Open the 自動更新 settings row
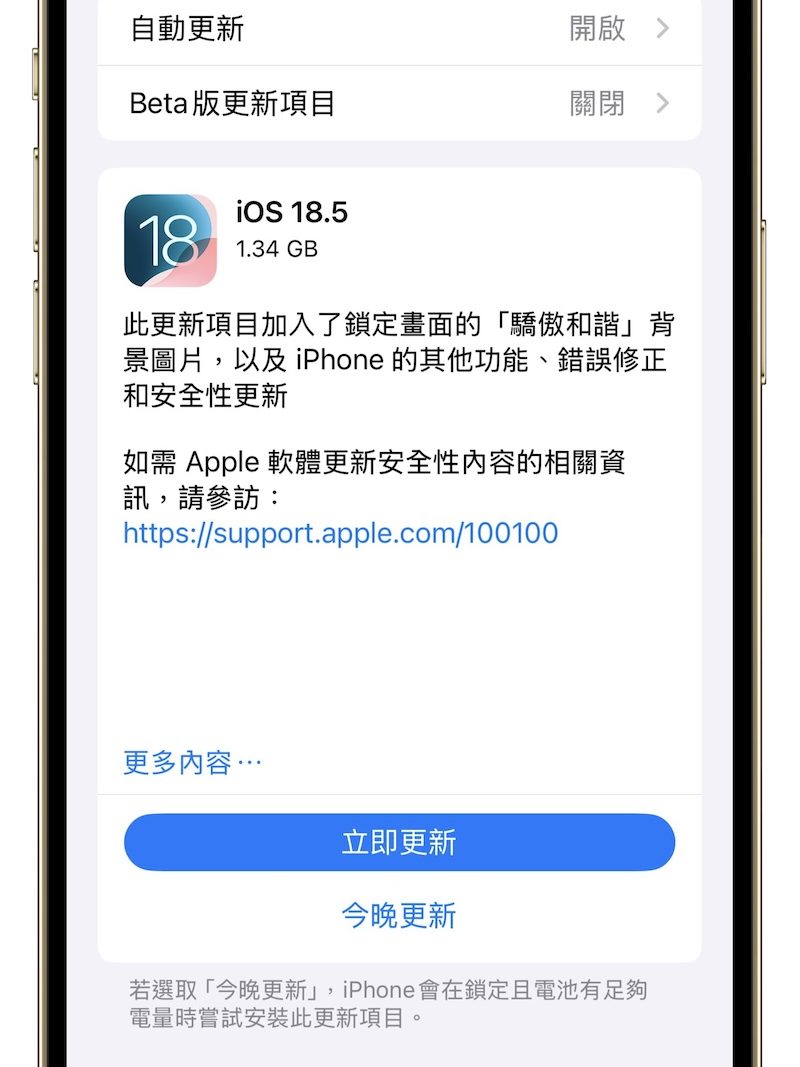This screenshot has height=1067, width=800. 399,29
